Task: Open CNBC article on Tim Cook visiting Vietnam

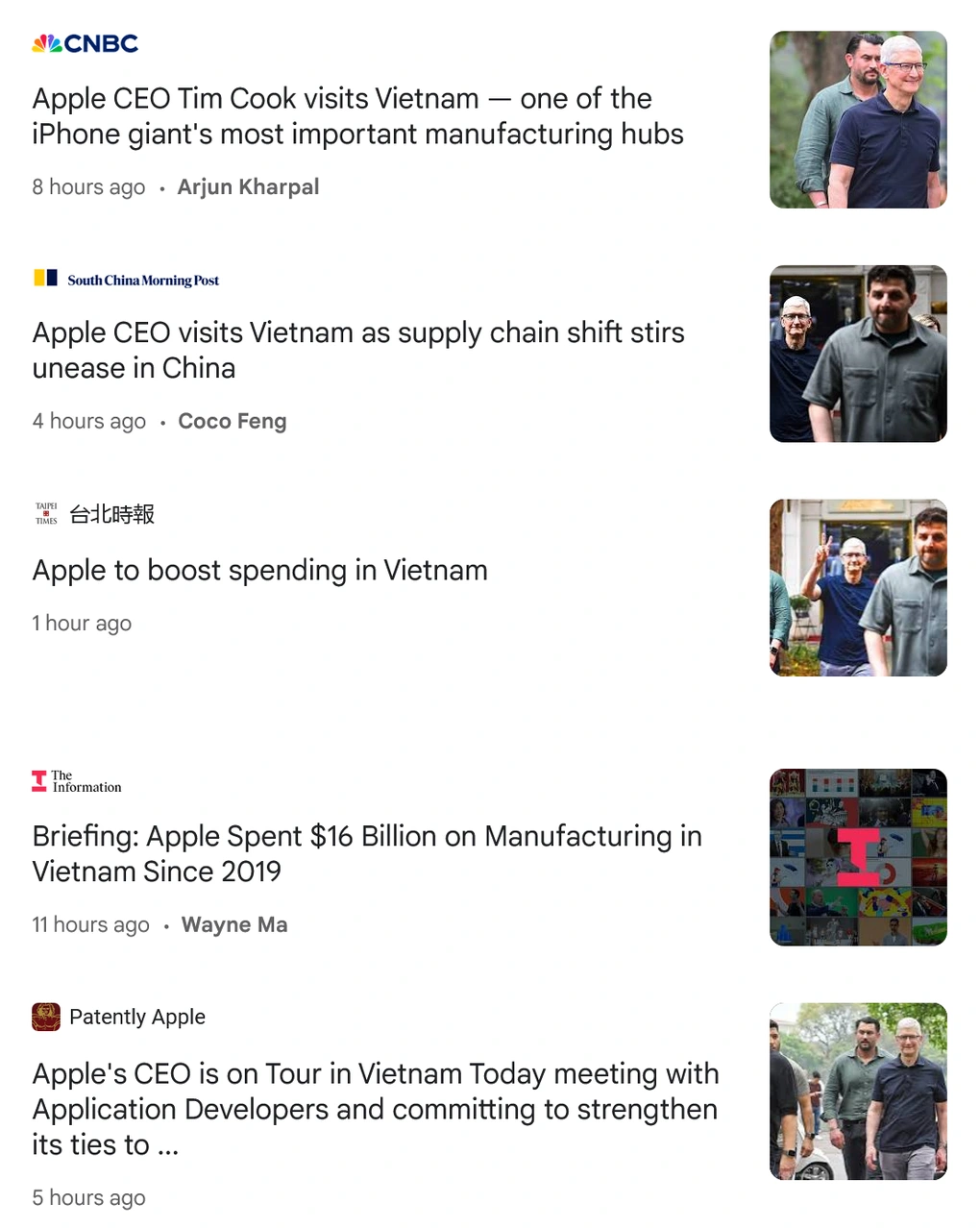Action: tap(357, 116)
